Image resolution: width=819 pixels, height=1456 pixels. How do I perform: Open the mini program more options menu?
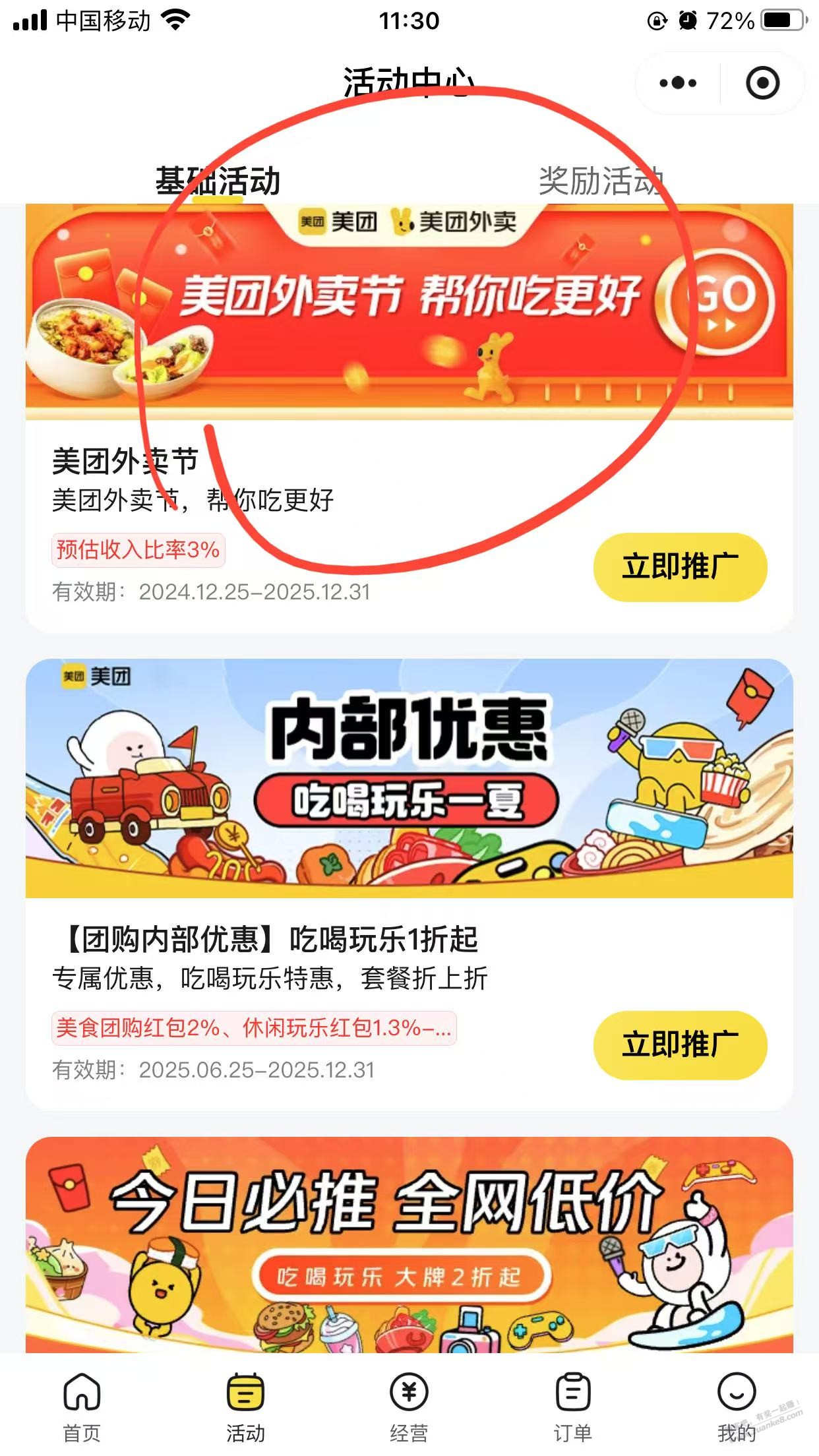coord(678,83)
